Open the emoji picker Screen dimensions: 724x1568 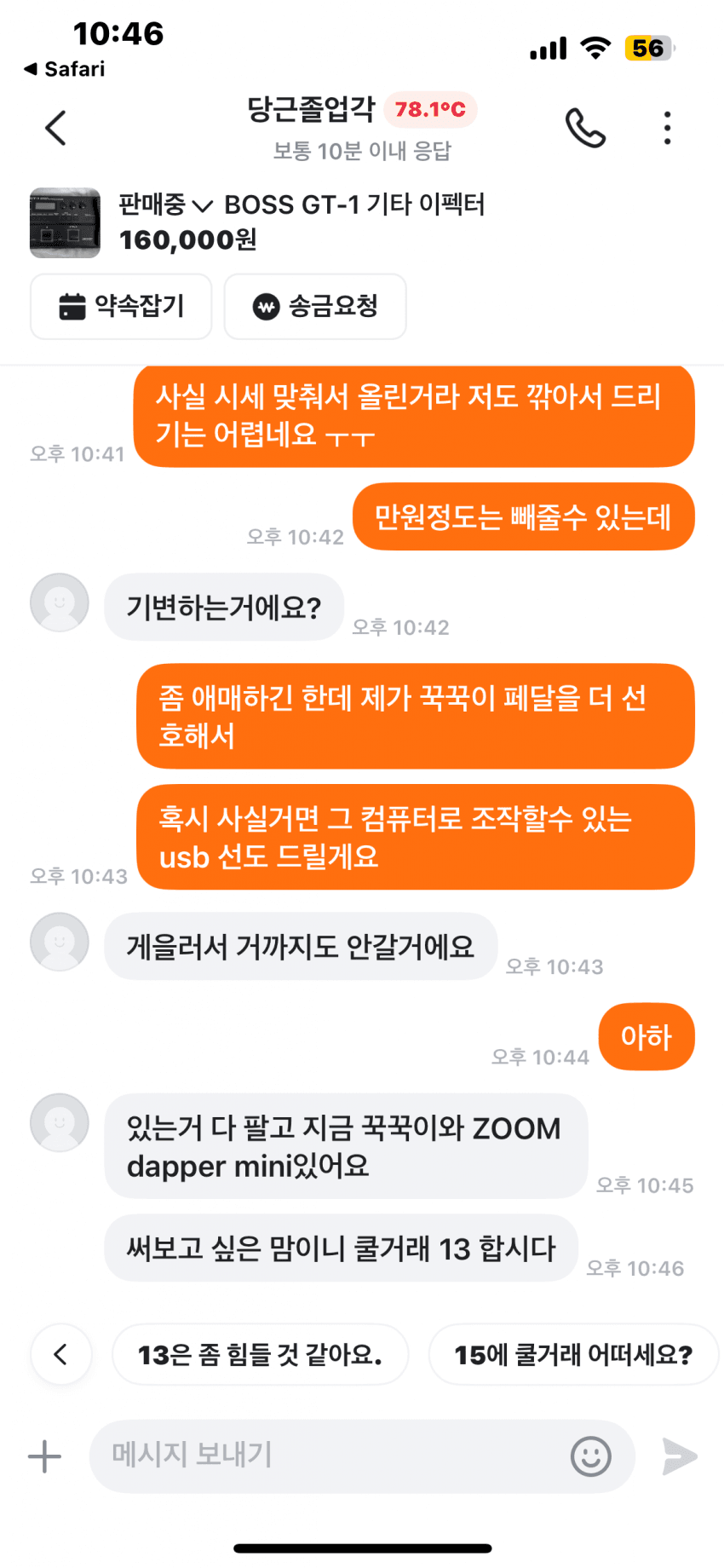[x=590, y=1456]
